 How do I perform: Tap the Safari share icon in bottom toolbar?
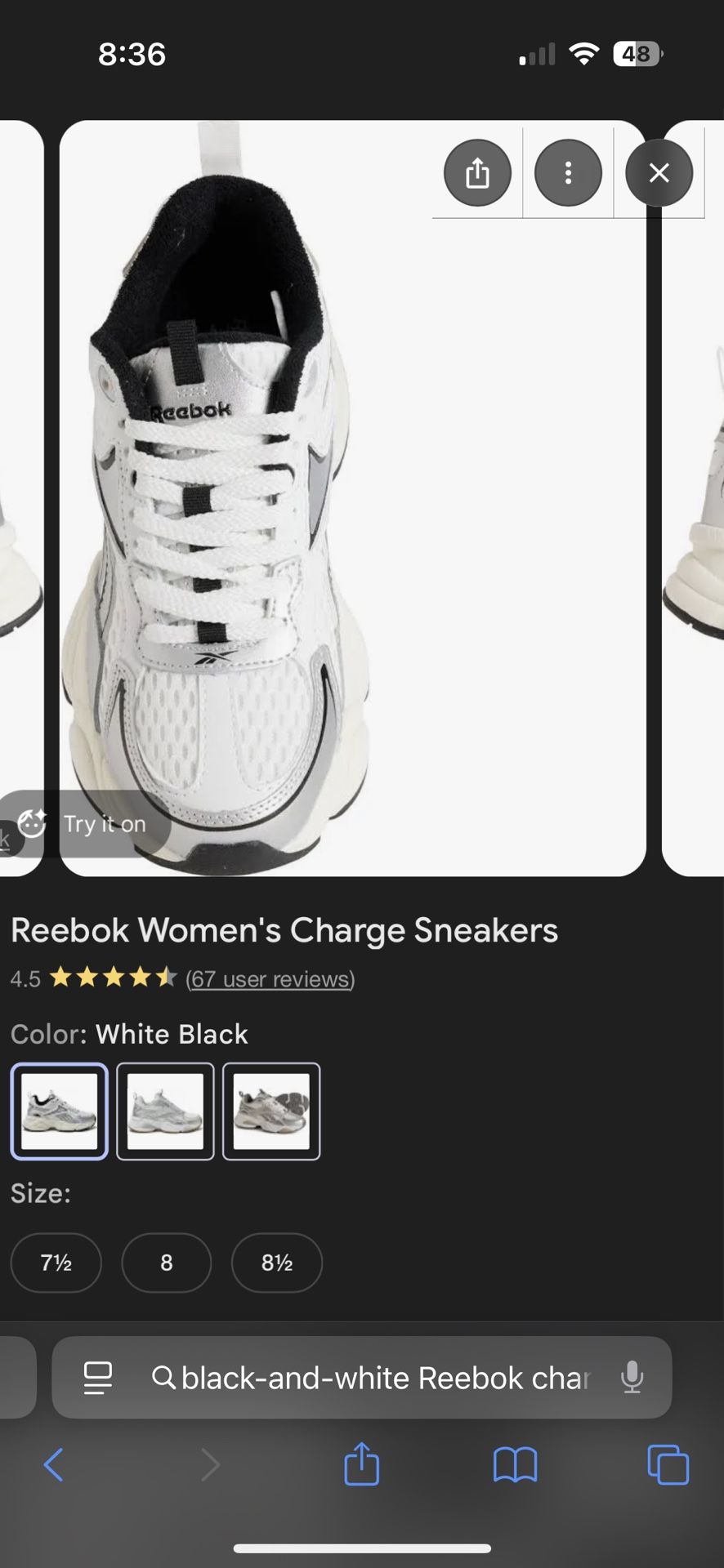tap(360, 1464)
